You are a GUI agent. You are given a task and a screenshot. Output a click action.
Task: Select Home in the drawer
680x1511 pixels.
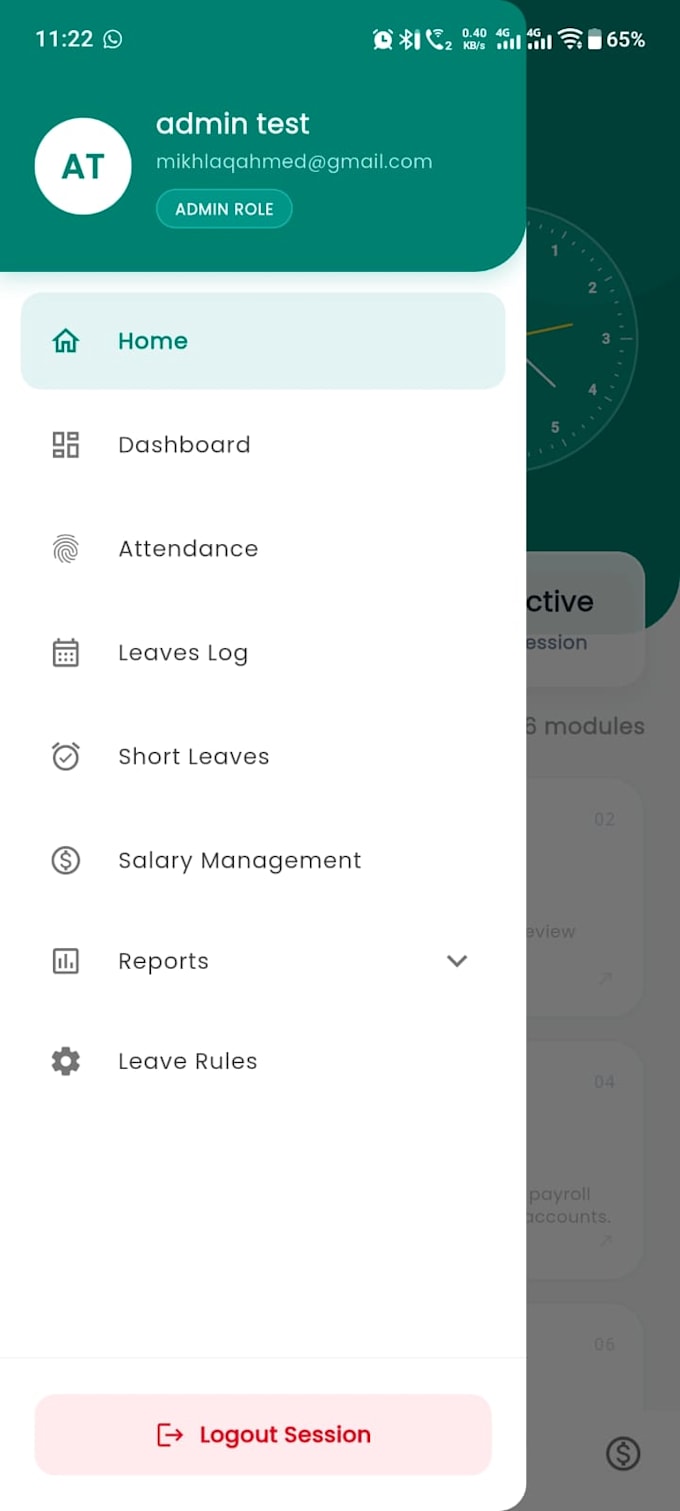[263, 341]
